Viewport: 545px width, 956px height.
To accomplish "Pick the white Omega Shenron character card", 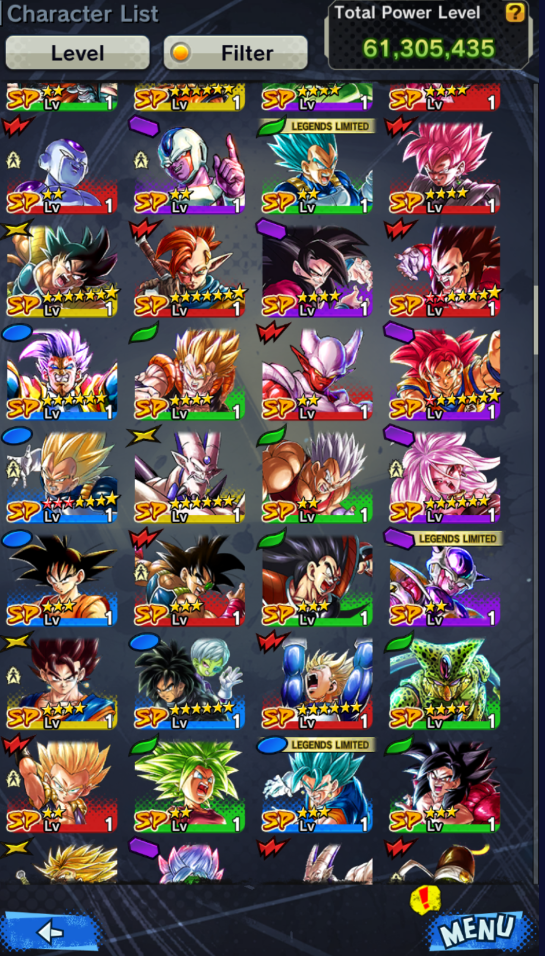I will coord(190,478).
